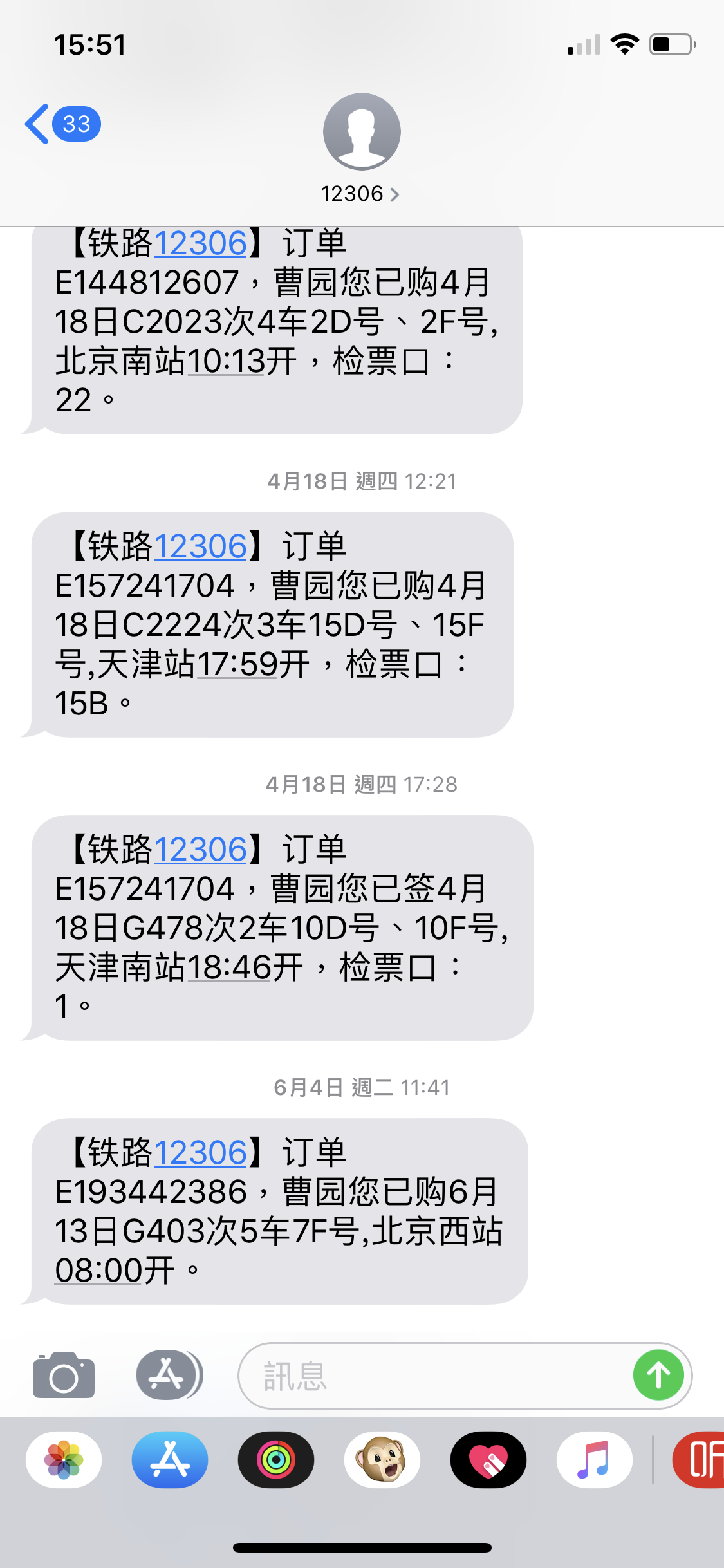Screen dimensions: 724x1568
Task: Send the message with green arrow
Action: pos(658,1376)
